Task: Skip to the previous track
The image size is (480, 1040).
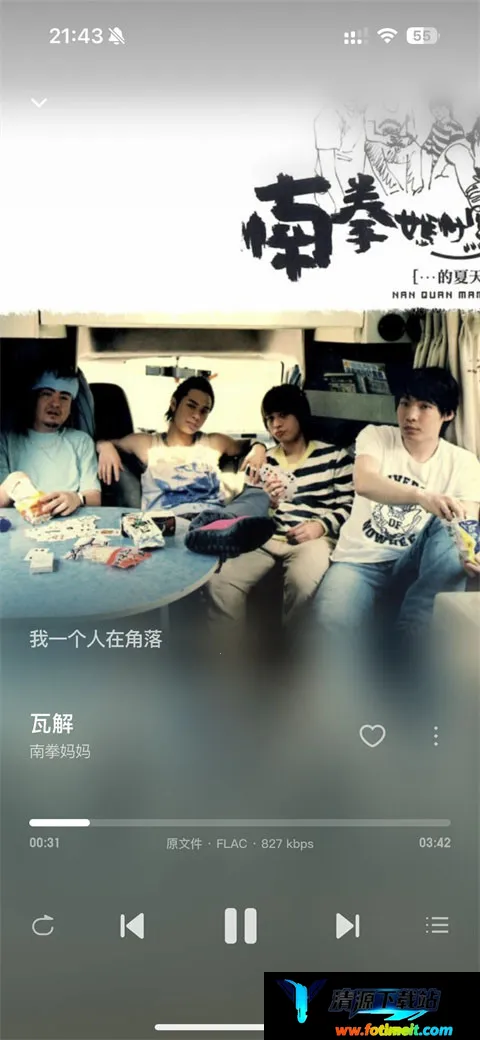Action: pyautogui.click(x=132, y=925)
